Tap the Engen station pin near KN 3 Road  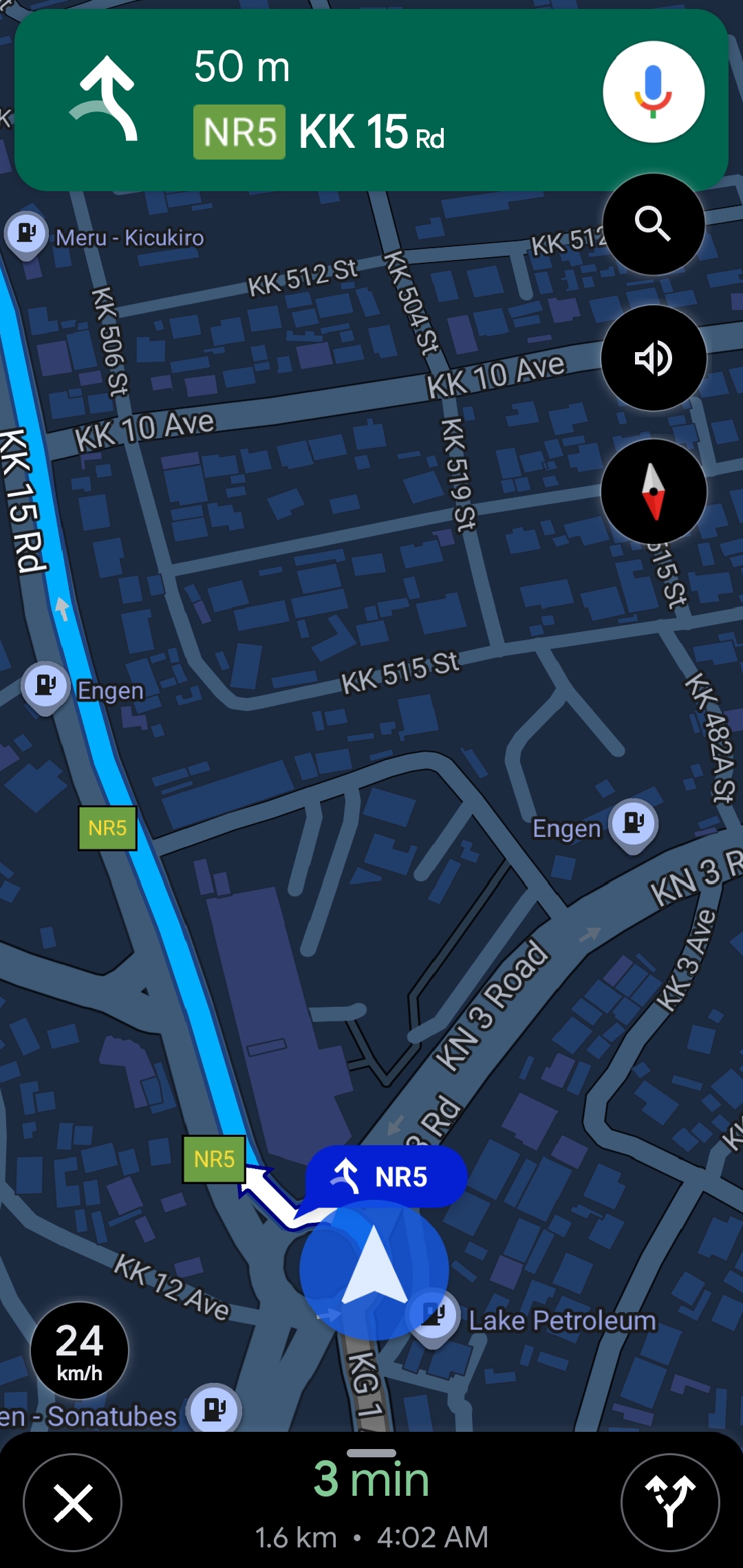[634, 823]
